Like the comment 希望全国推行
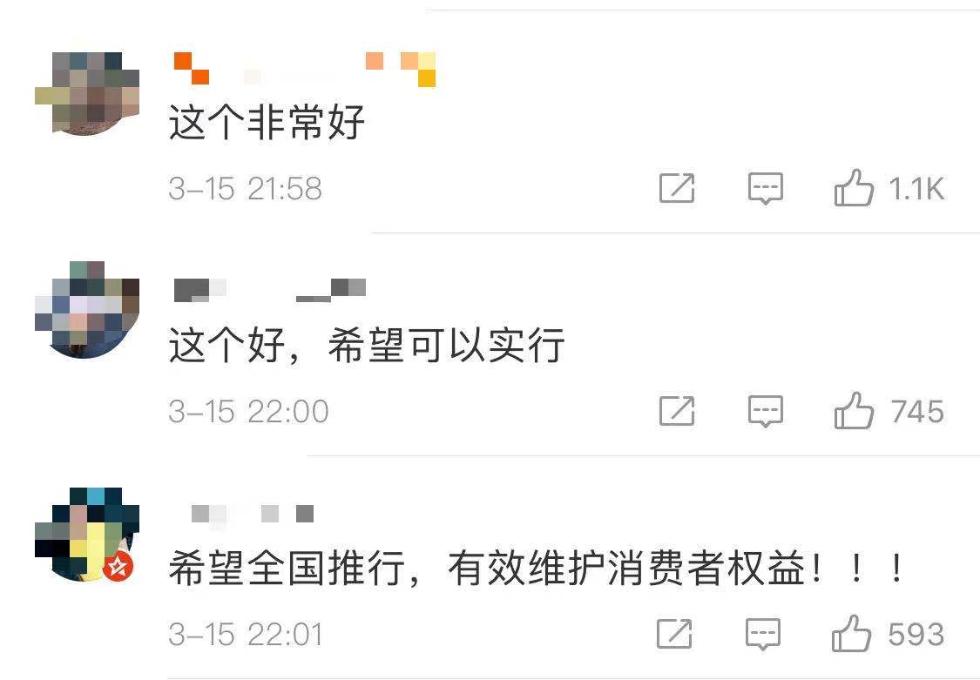This screenshot has width=980, height=680. (853, 634)
